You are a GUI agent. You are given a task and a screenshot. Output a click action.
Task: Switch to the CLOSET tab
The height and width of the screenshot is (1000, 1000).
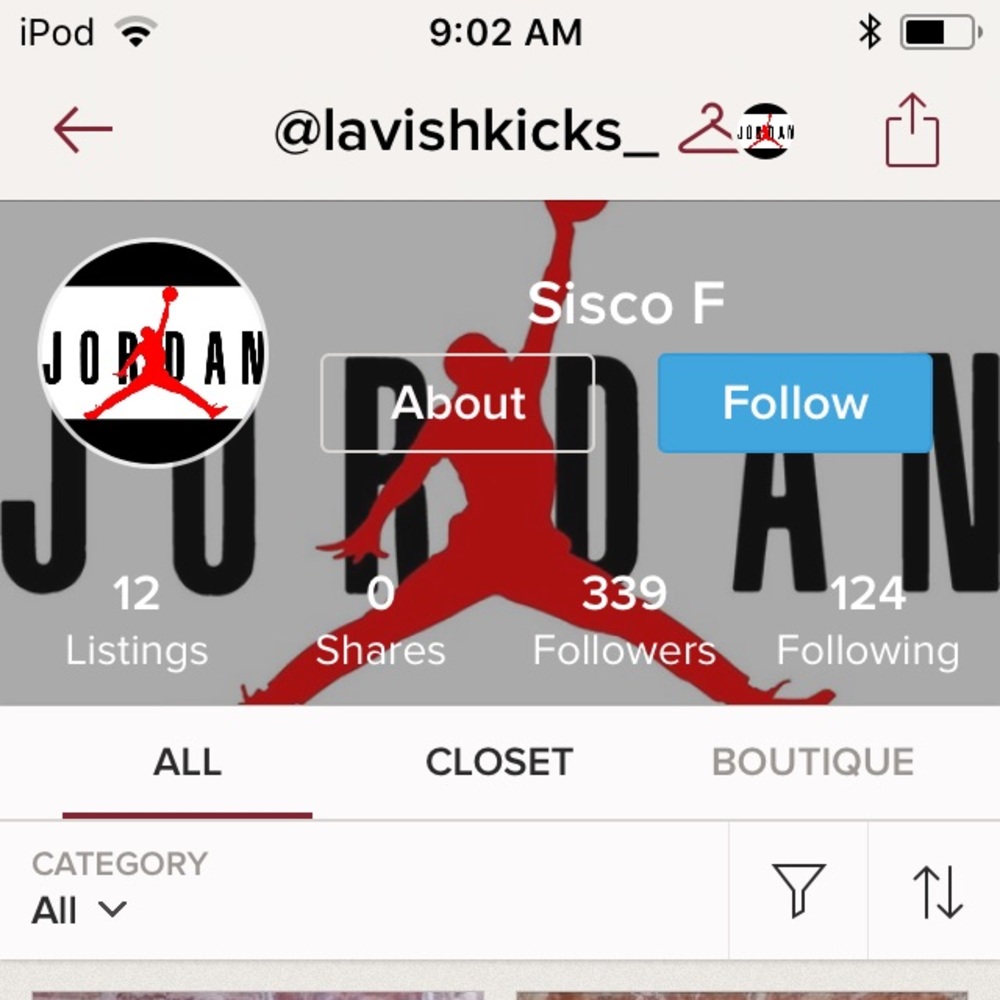pyautogui.click(x=499, y=762)
